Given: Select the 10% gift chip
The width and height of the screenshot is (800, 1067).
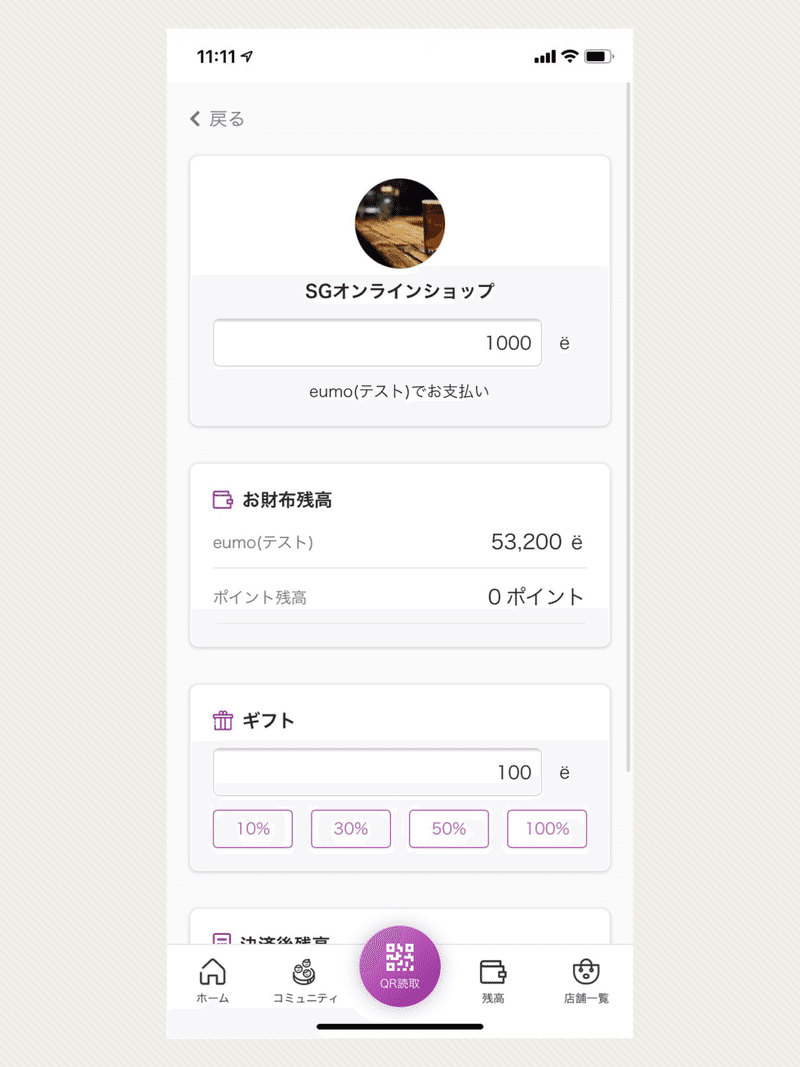Looking at the screenshot, I should point(253,829).
